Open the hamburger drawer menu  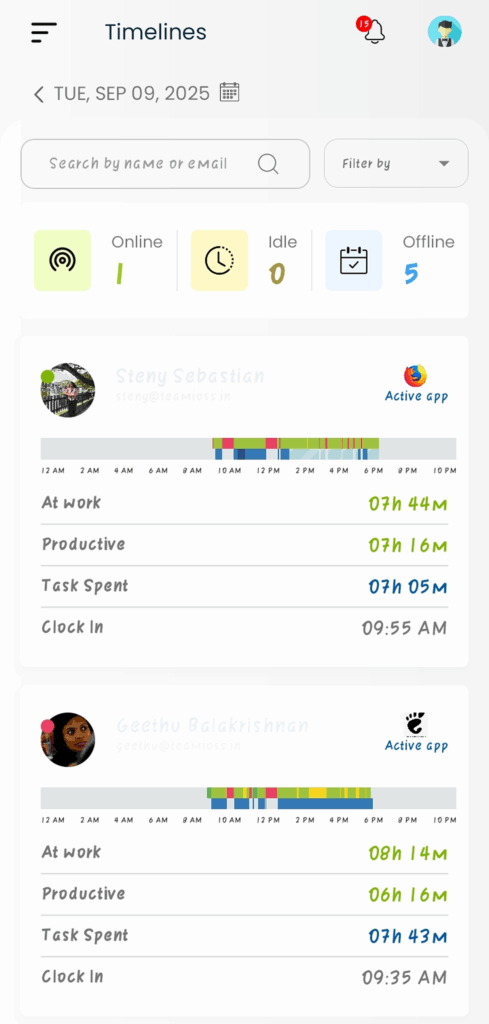pos(44,33)
